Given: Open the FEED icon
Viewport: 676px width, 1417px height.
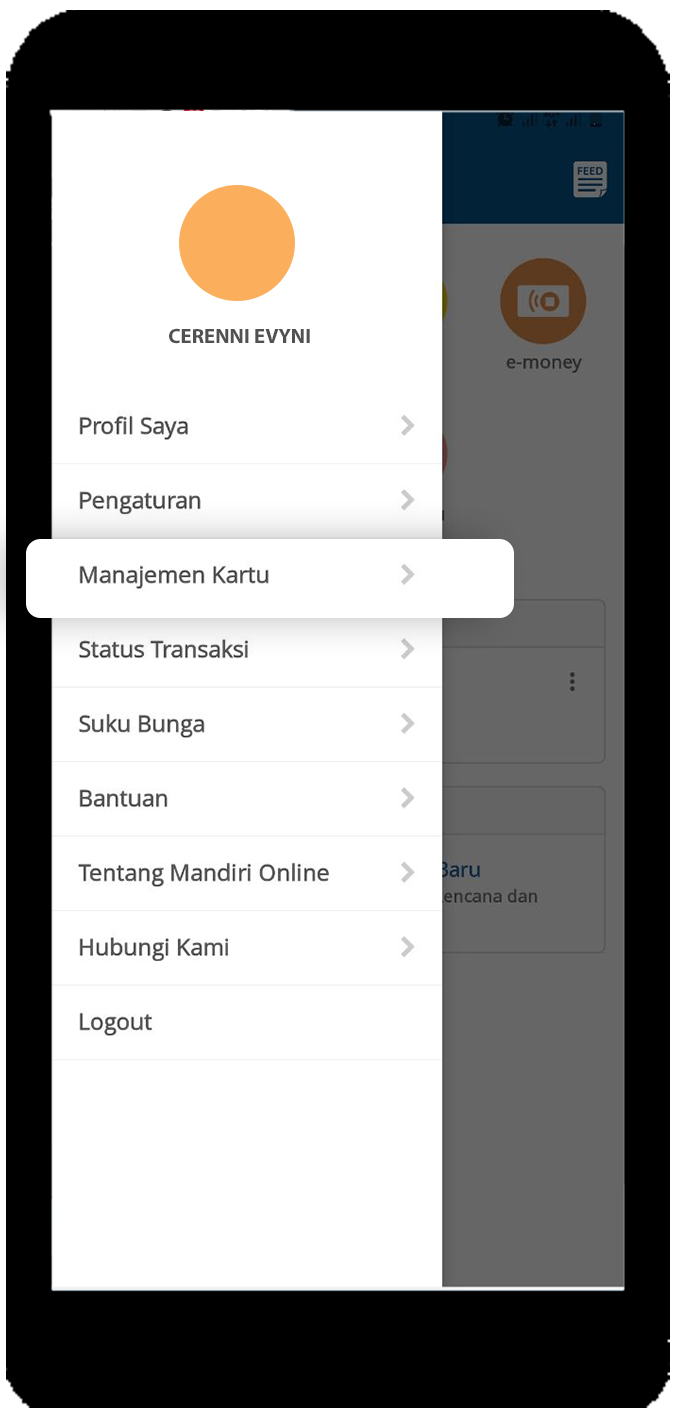Looking at the screenshot, I should click(590, 180).
